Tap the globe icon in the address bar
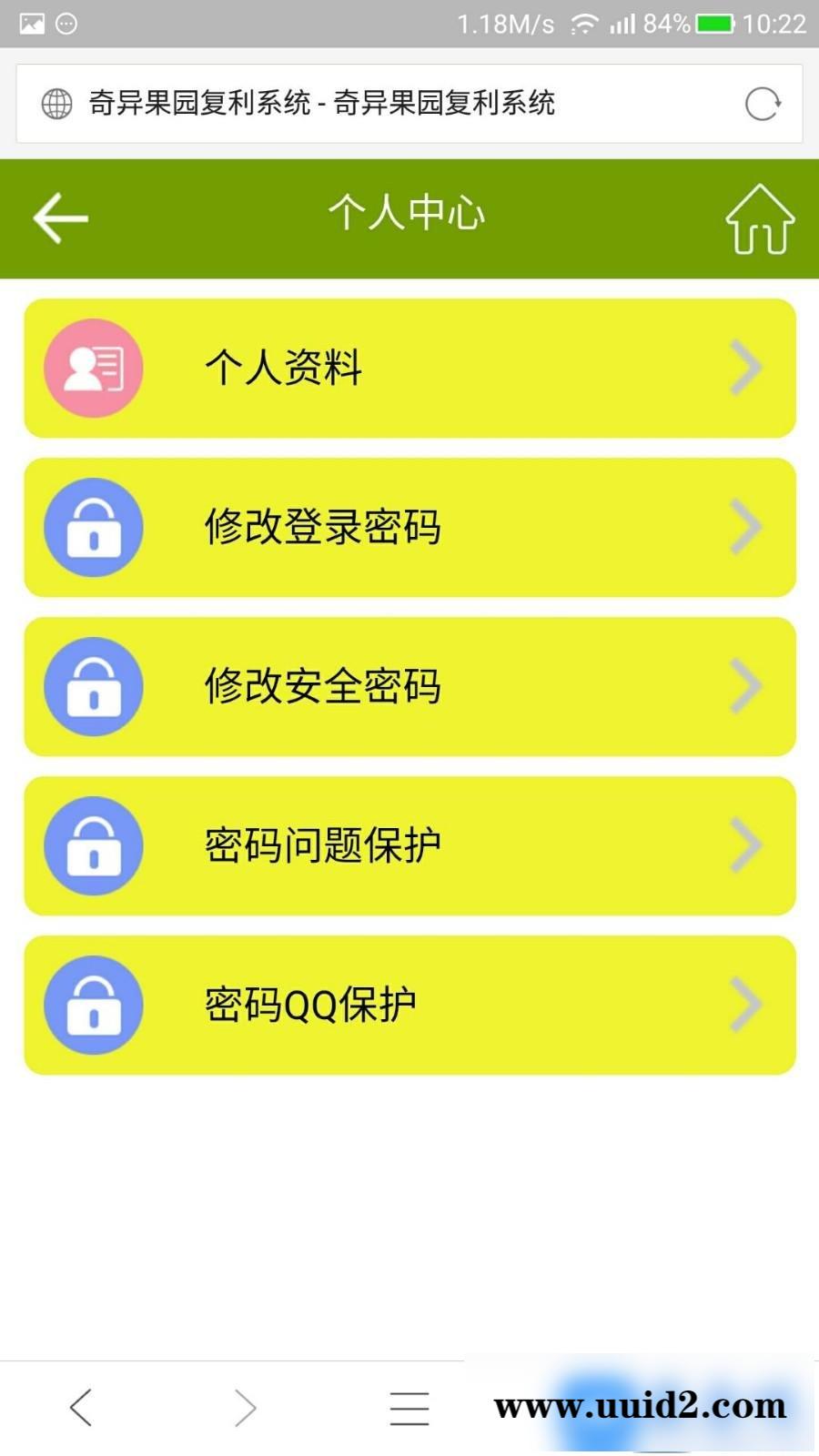The image size is (819, 1456). (58, 104)
